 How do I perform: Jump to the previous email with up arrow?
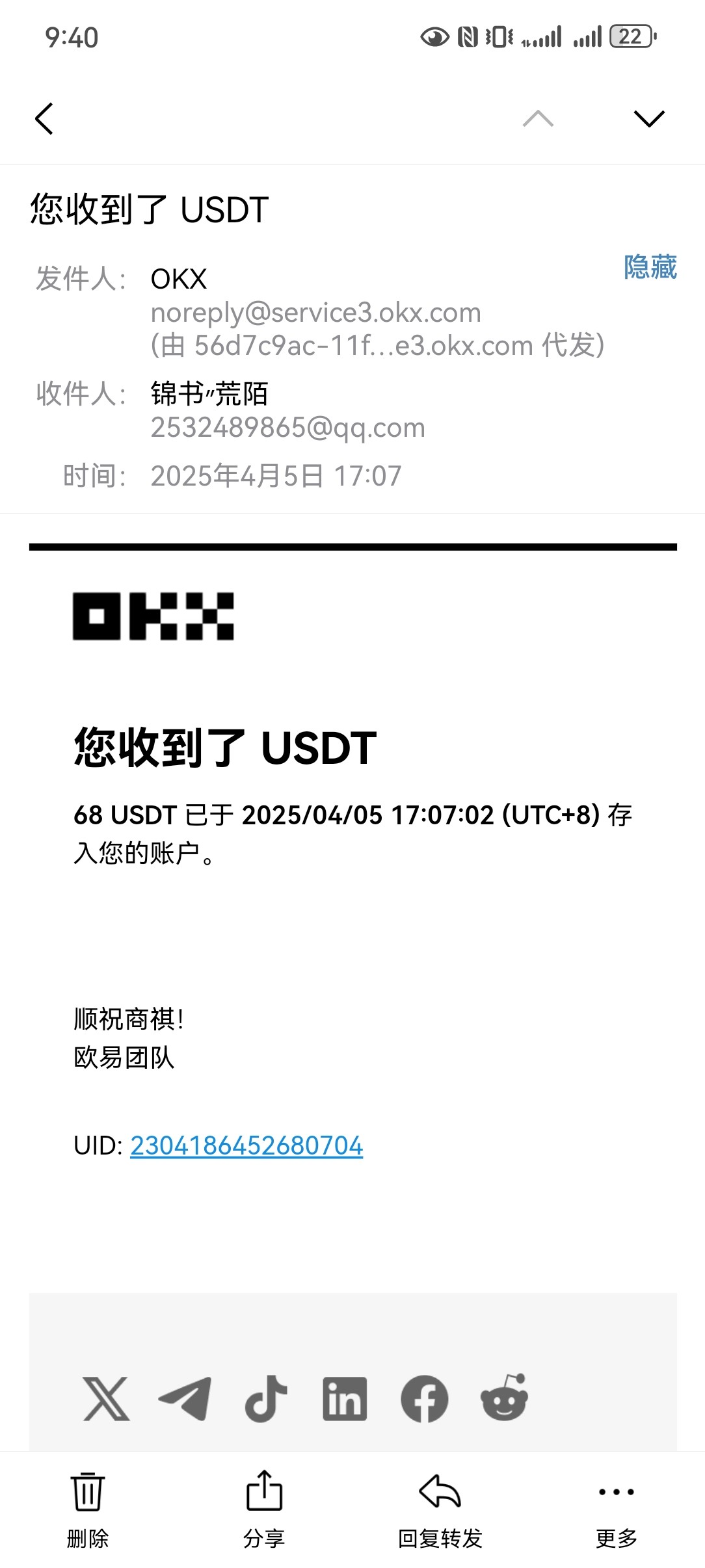[538, 119]
